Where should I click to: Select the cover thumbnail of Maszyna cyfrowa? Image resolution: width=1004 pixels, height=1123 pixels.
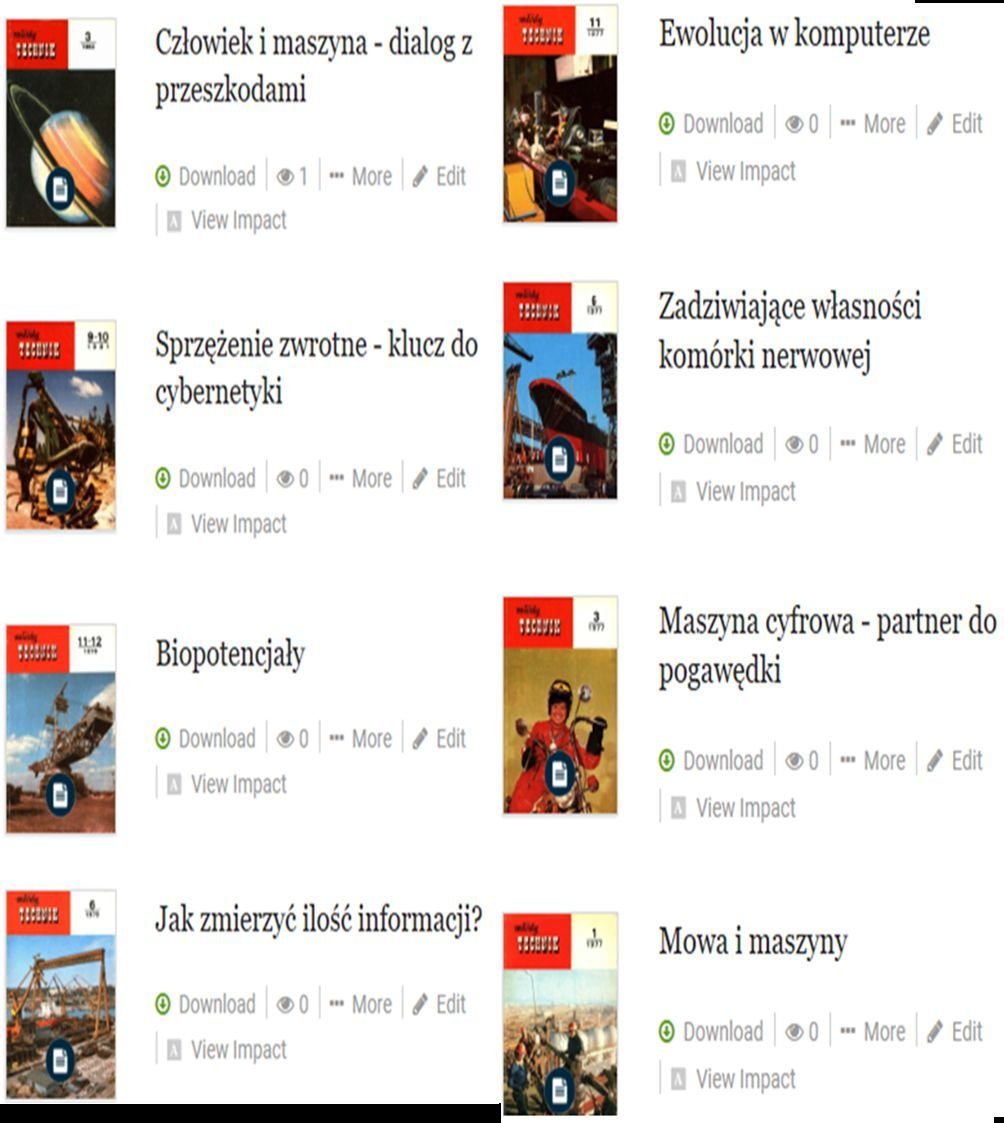coord(560,706)
